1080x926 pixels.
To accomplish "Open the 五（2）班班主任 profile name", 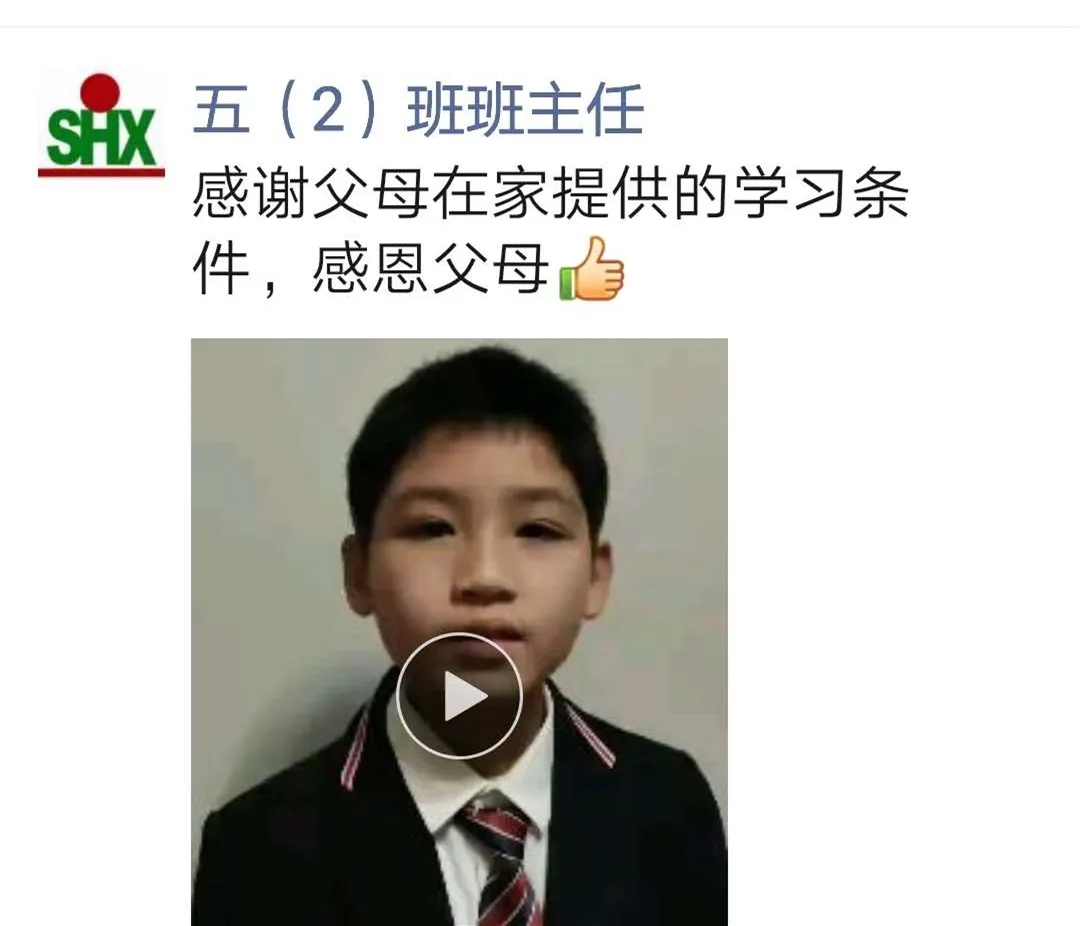I will 418,112.
